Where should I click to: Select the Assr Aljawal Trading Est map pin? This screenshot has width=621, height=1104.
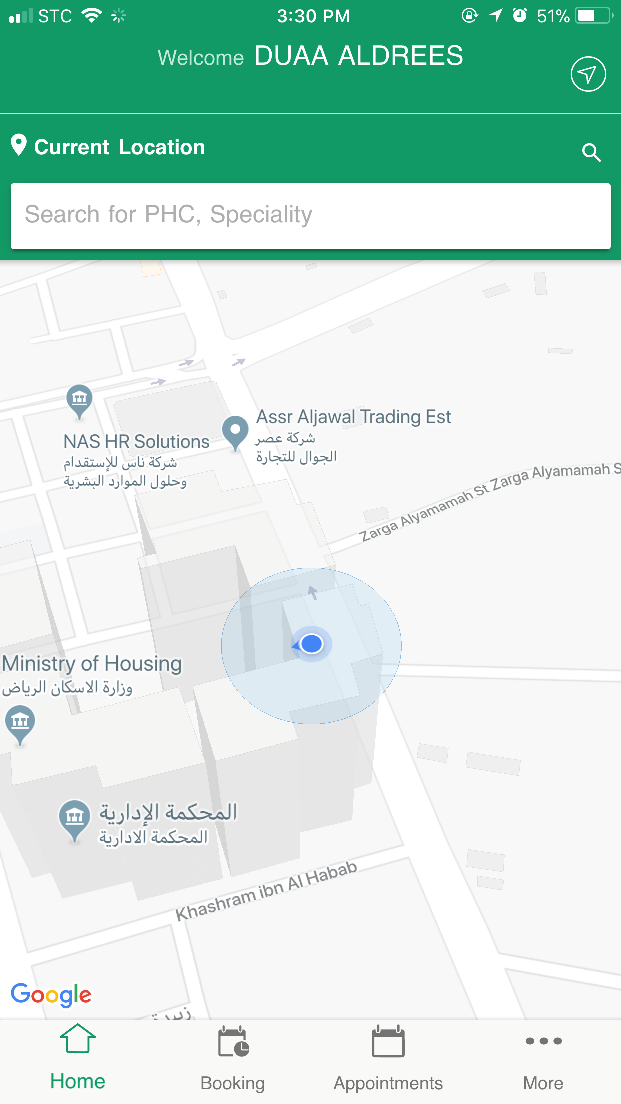(235, 434)
